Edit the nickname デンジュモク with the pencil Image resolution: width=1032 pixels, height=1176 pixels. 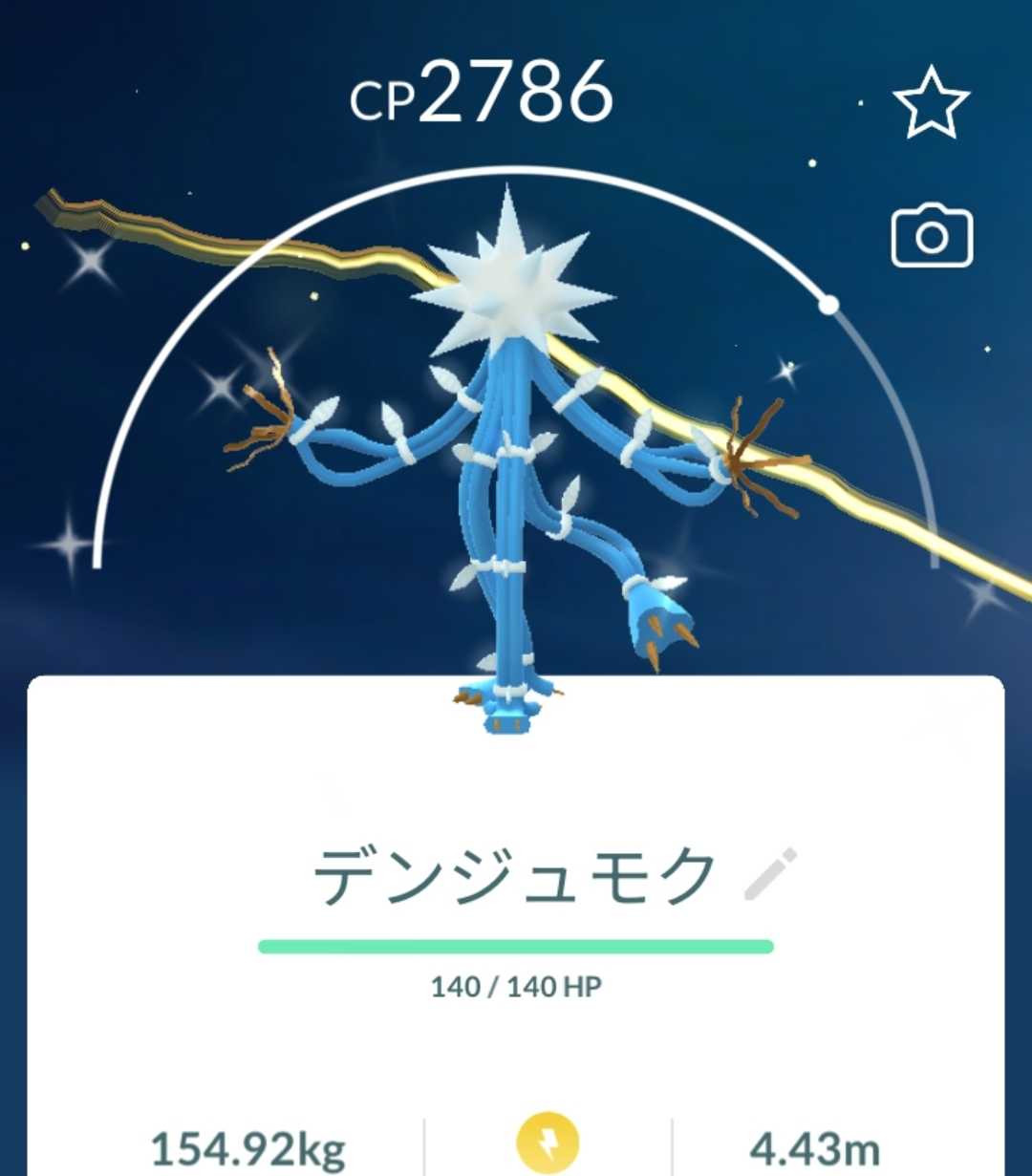pos(770,874)
